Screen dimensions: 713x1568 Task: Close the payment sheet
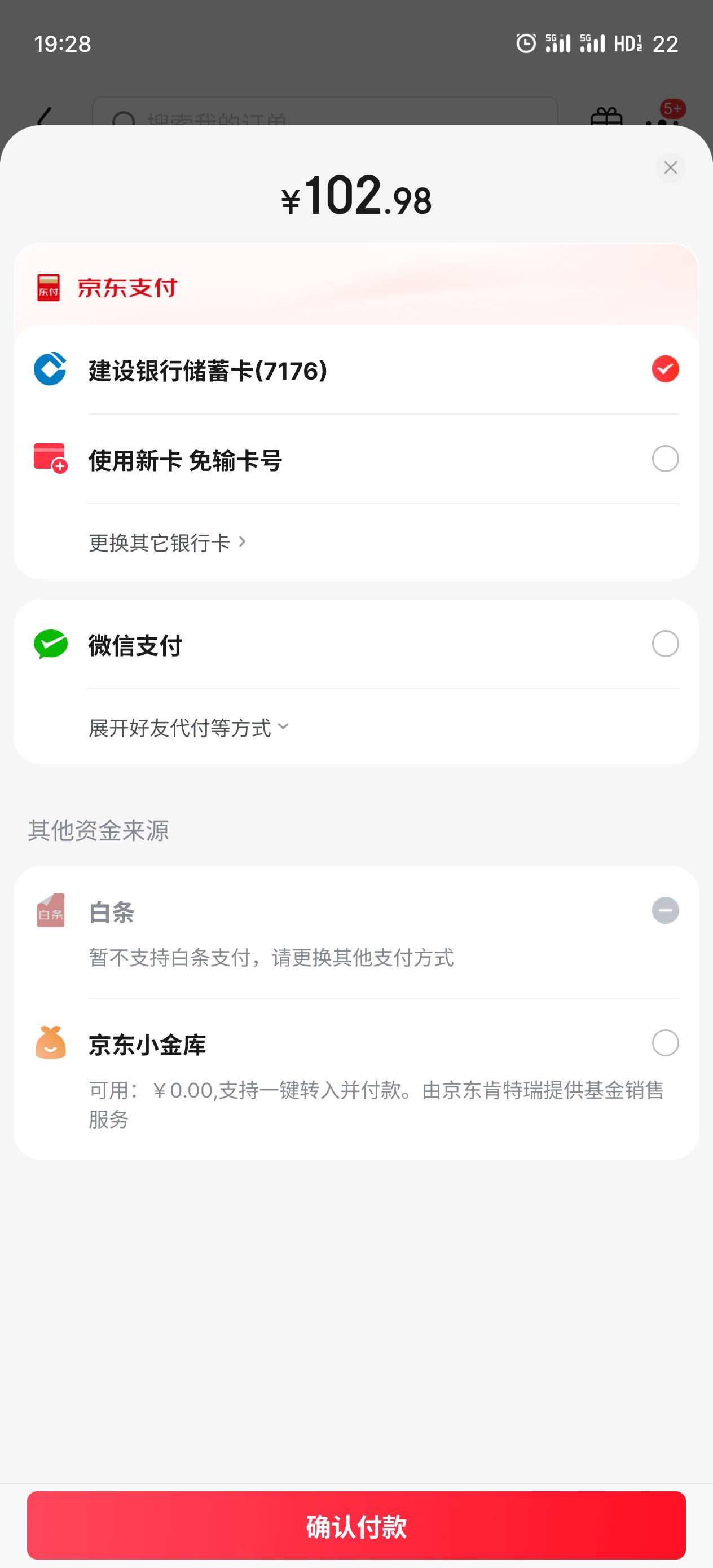[670, 168]
